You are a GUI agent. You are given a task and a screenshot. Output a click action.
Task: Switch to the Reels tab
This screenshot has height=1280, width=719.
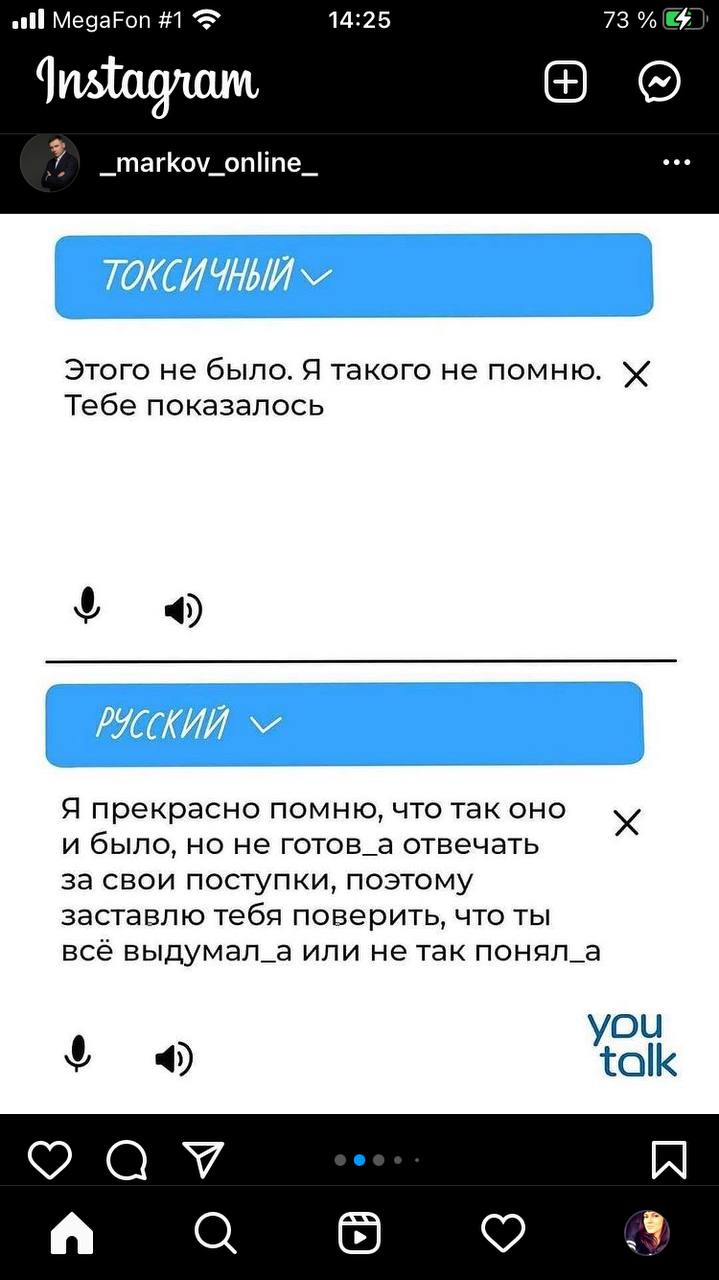(x=359, y=1233)
